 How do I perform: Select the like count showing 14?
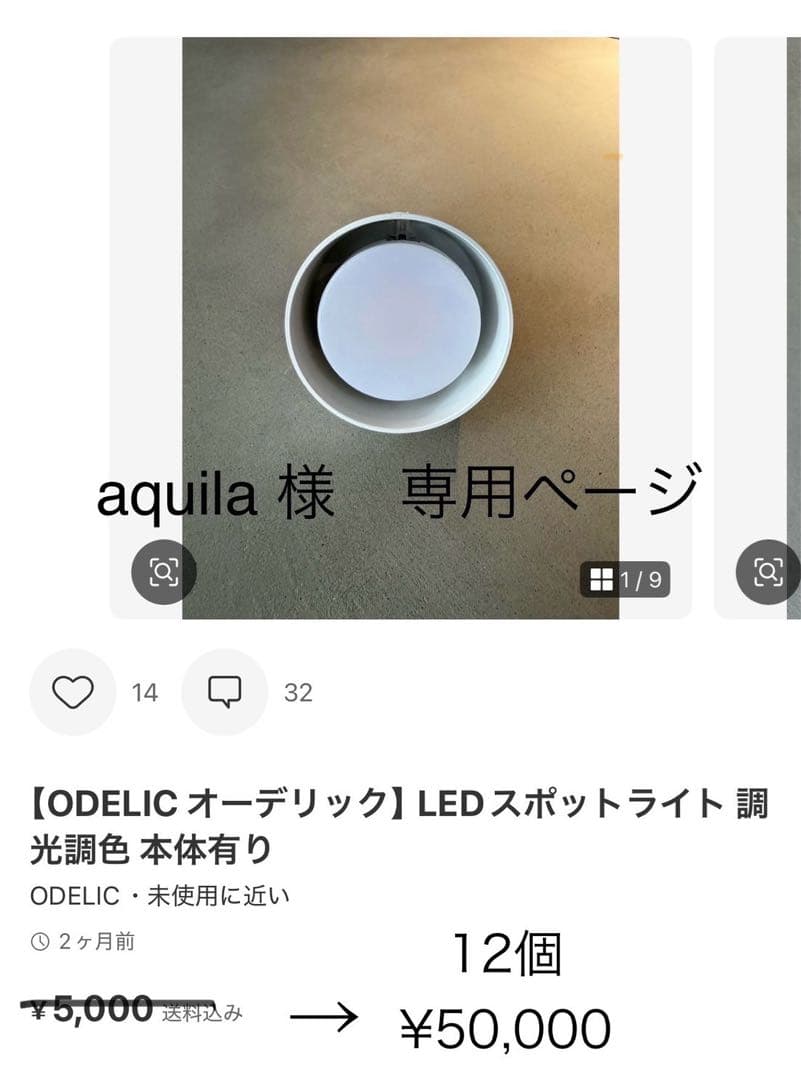(x=145, y=690)
